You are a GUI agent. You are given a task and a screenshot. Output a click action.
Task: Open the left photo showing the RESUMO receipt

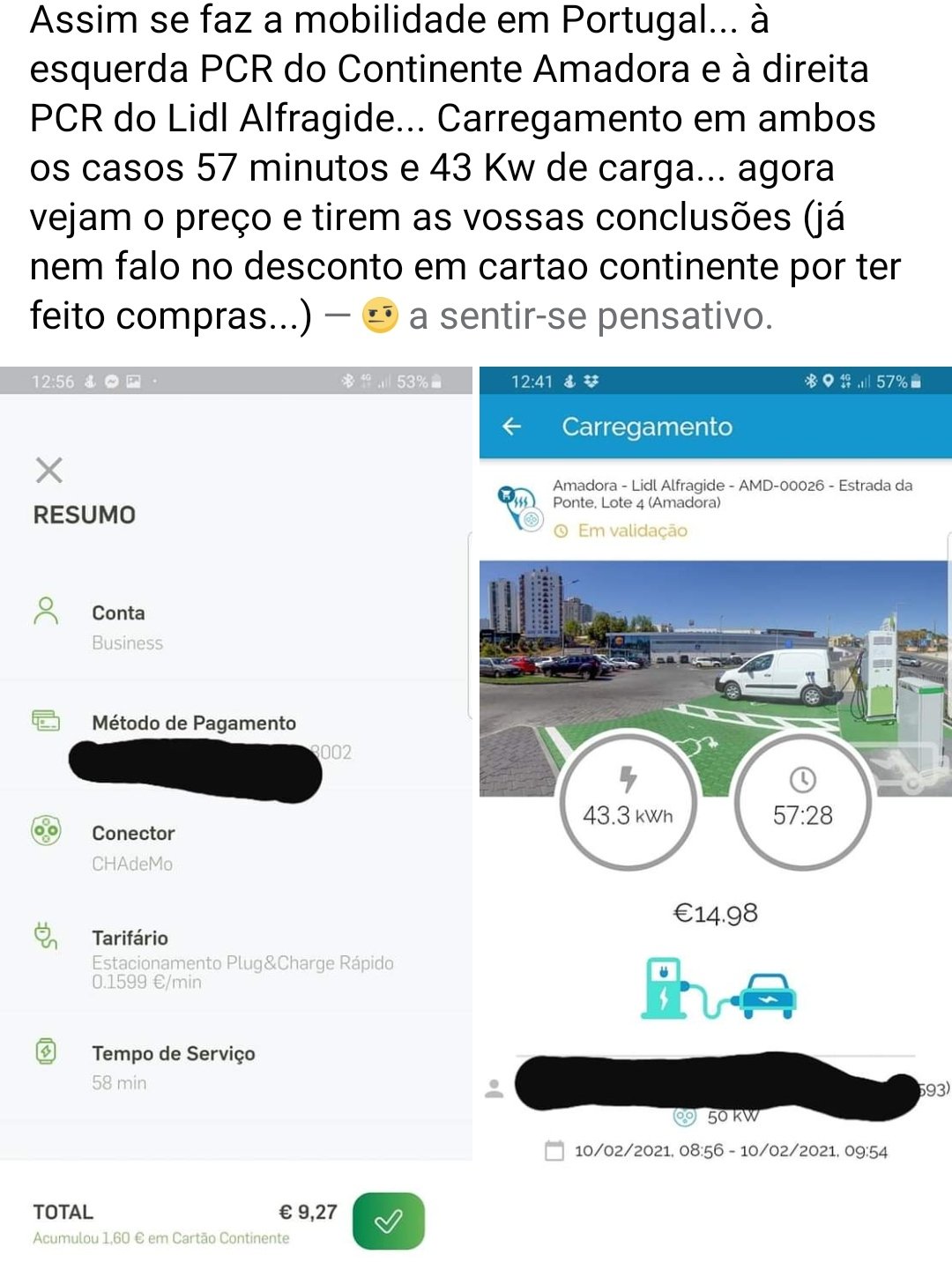236,820
